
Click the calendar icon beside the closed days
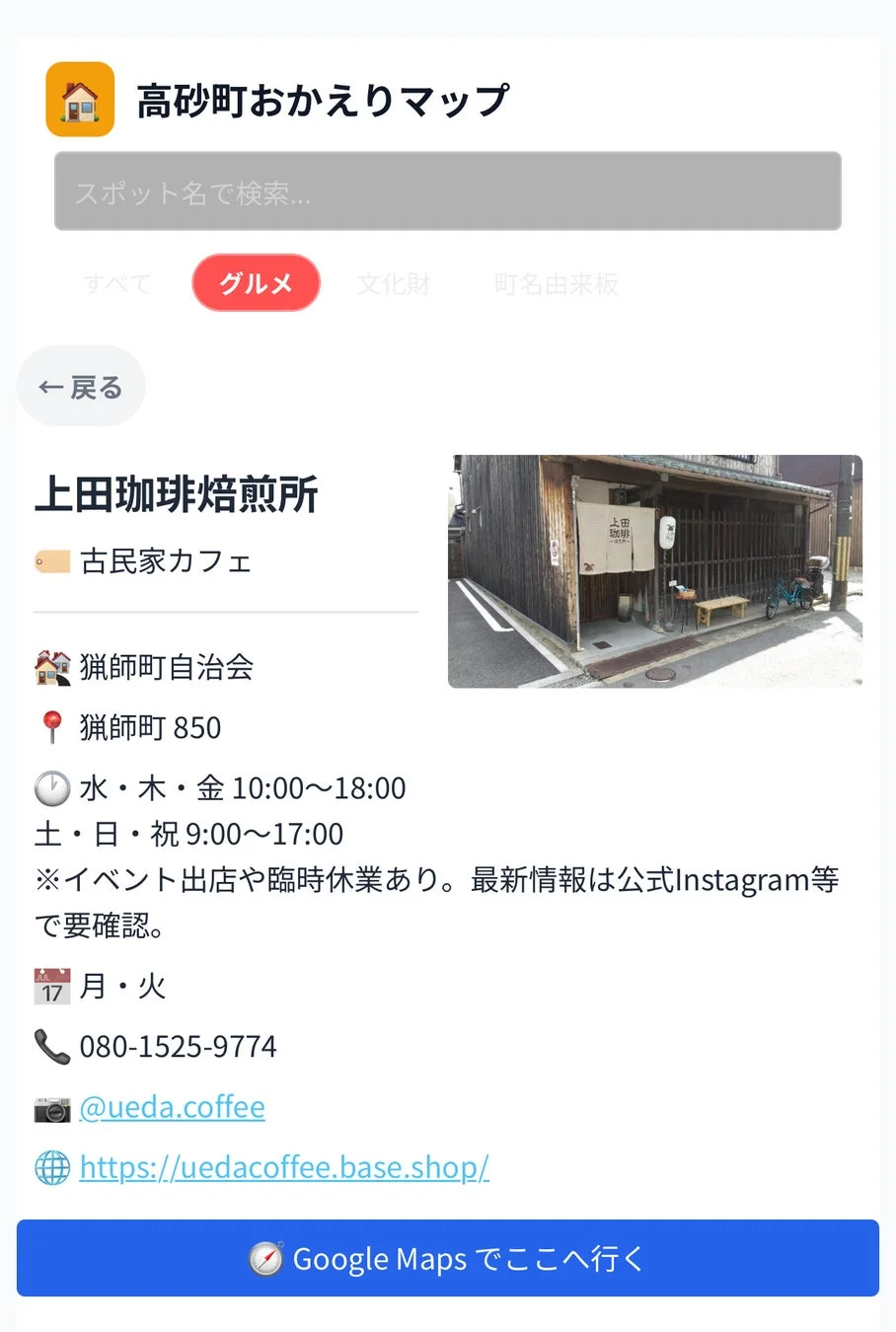[x=51, y=986]
